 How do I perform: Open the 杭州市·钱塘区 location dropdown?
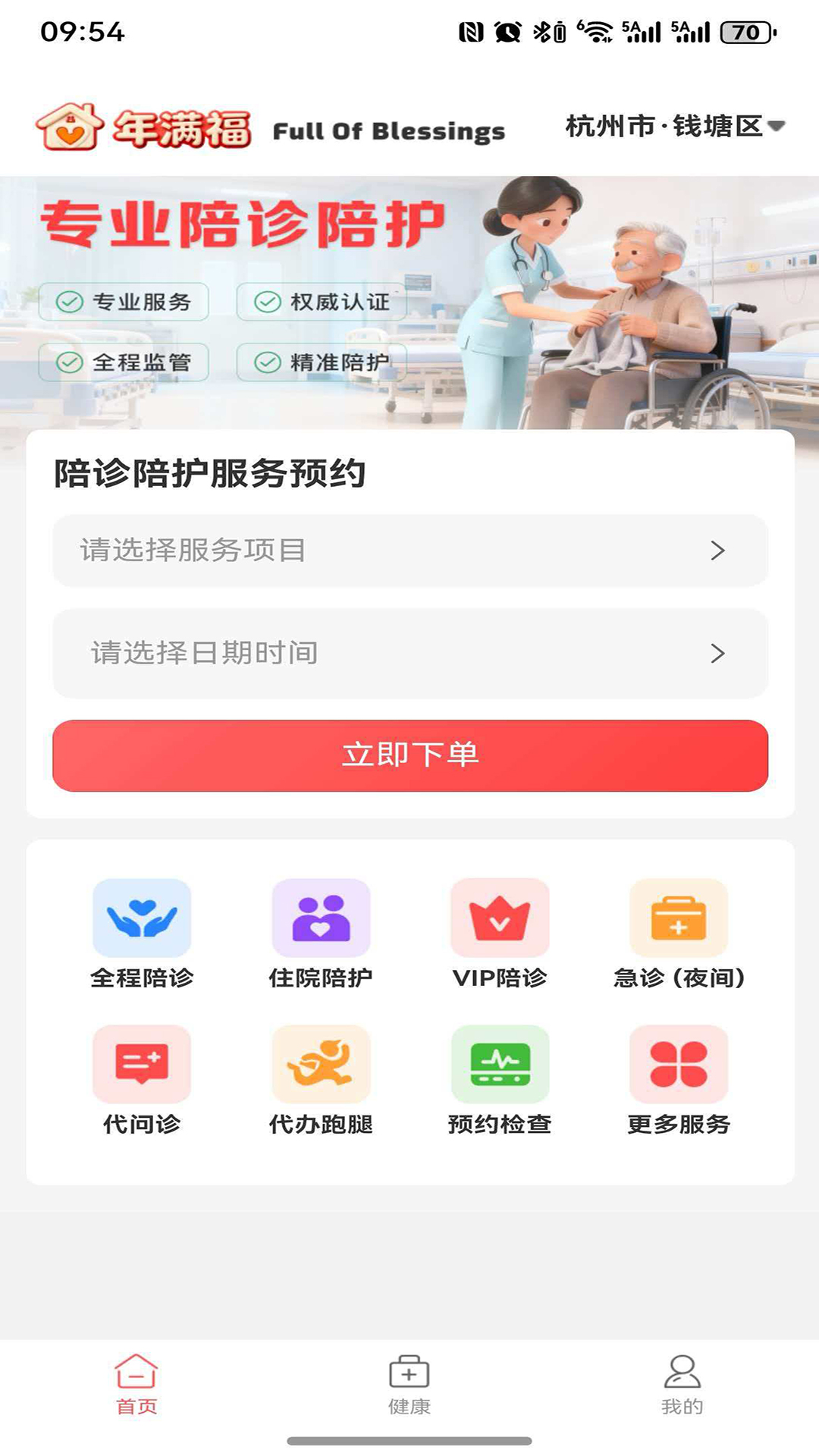tap(673, 127)
